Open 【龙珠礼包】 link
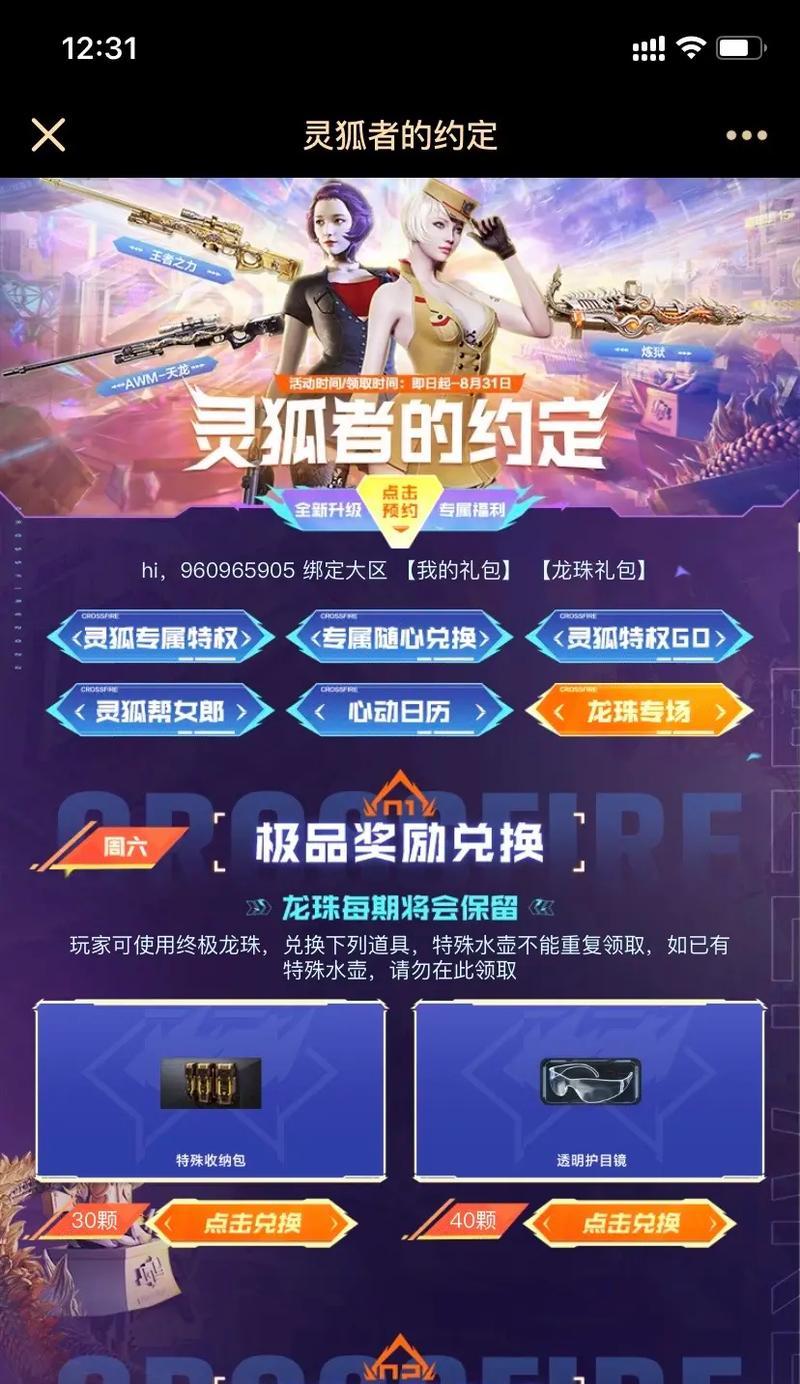 pos(593,571)
